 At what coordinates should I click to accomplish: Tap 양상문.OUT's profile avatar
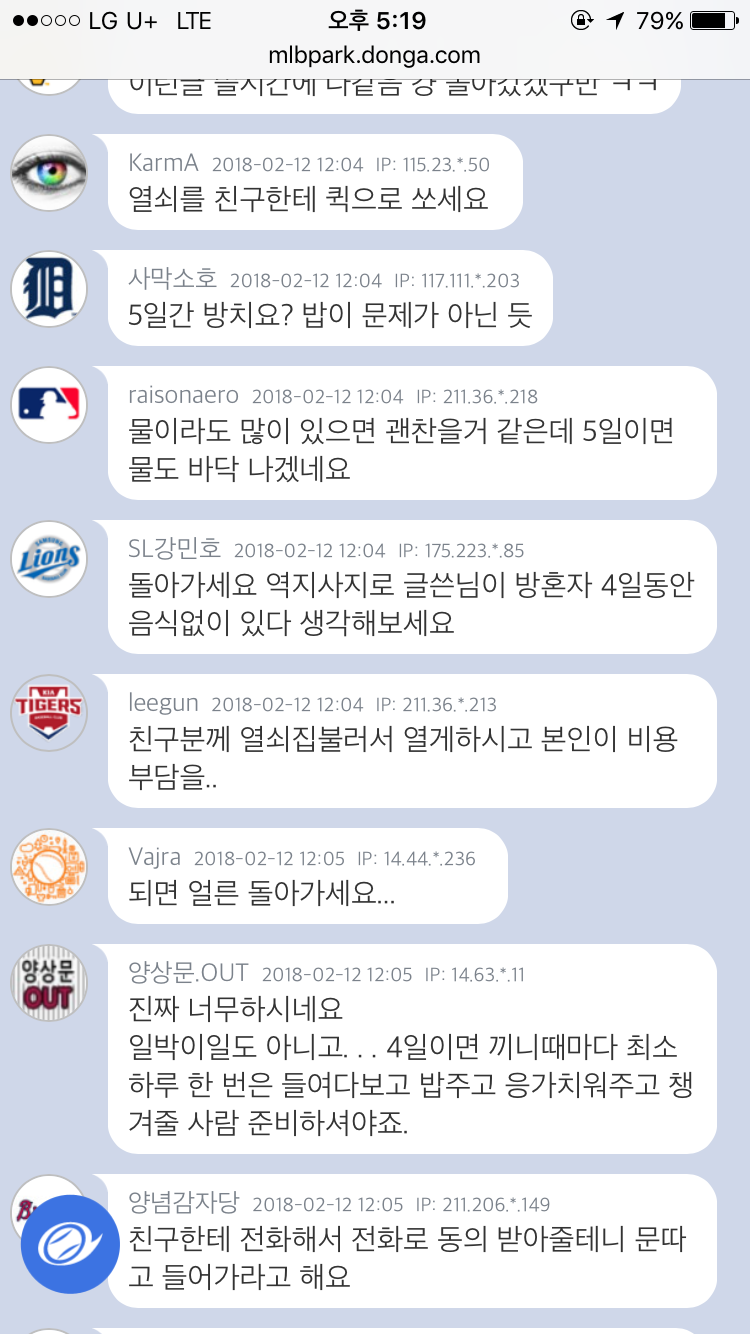pos(49,983)
